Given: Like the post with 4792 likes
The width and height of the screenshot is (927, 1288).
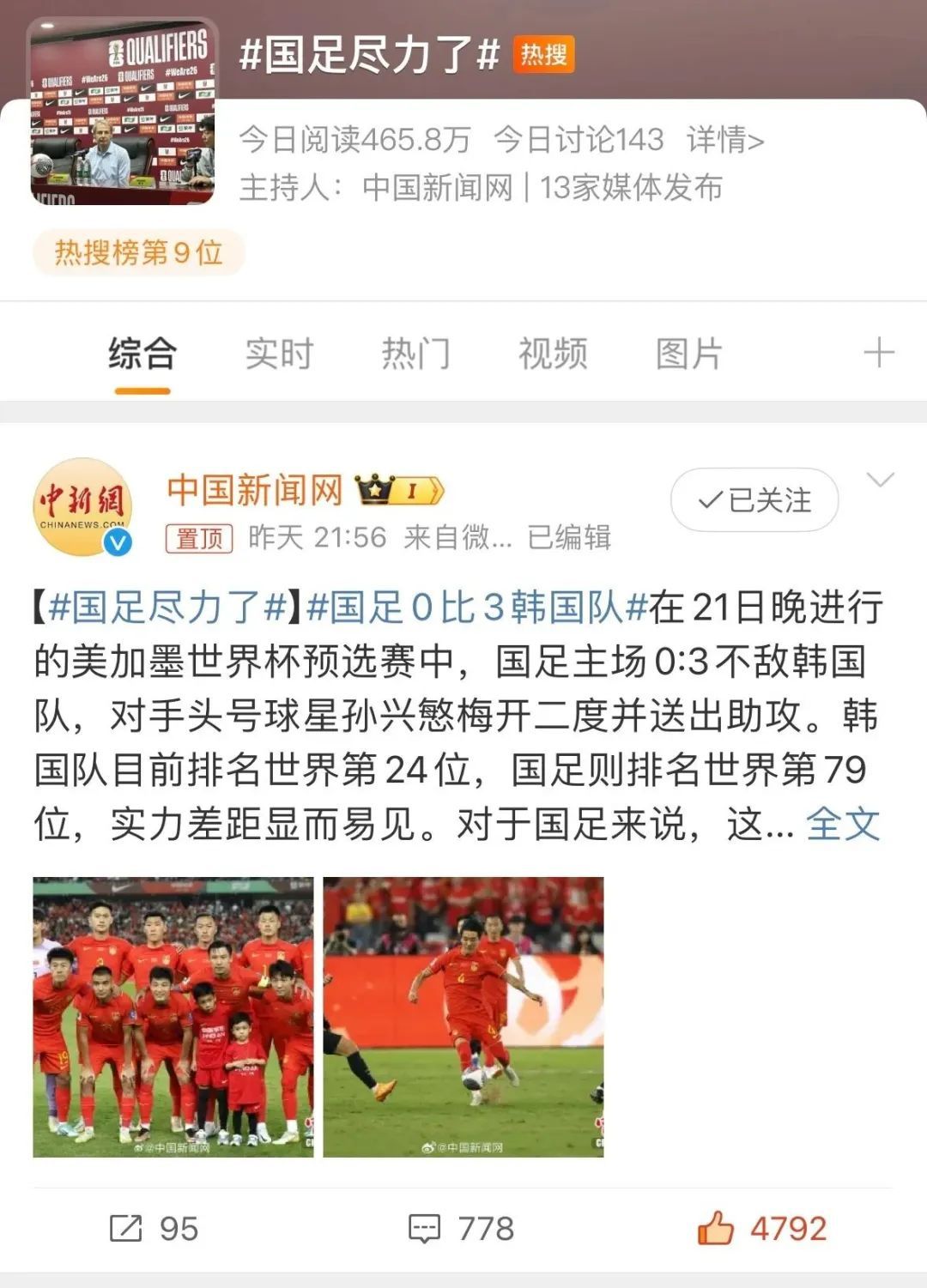Looking at the screenshot, I should click(x=762, y=1229).
